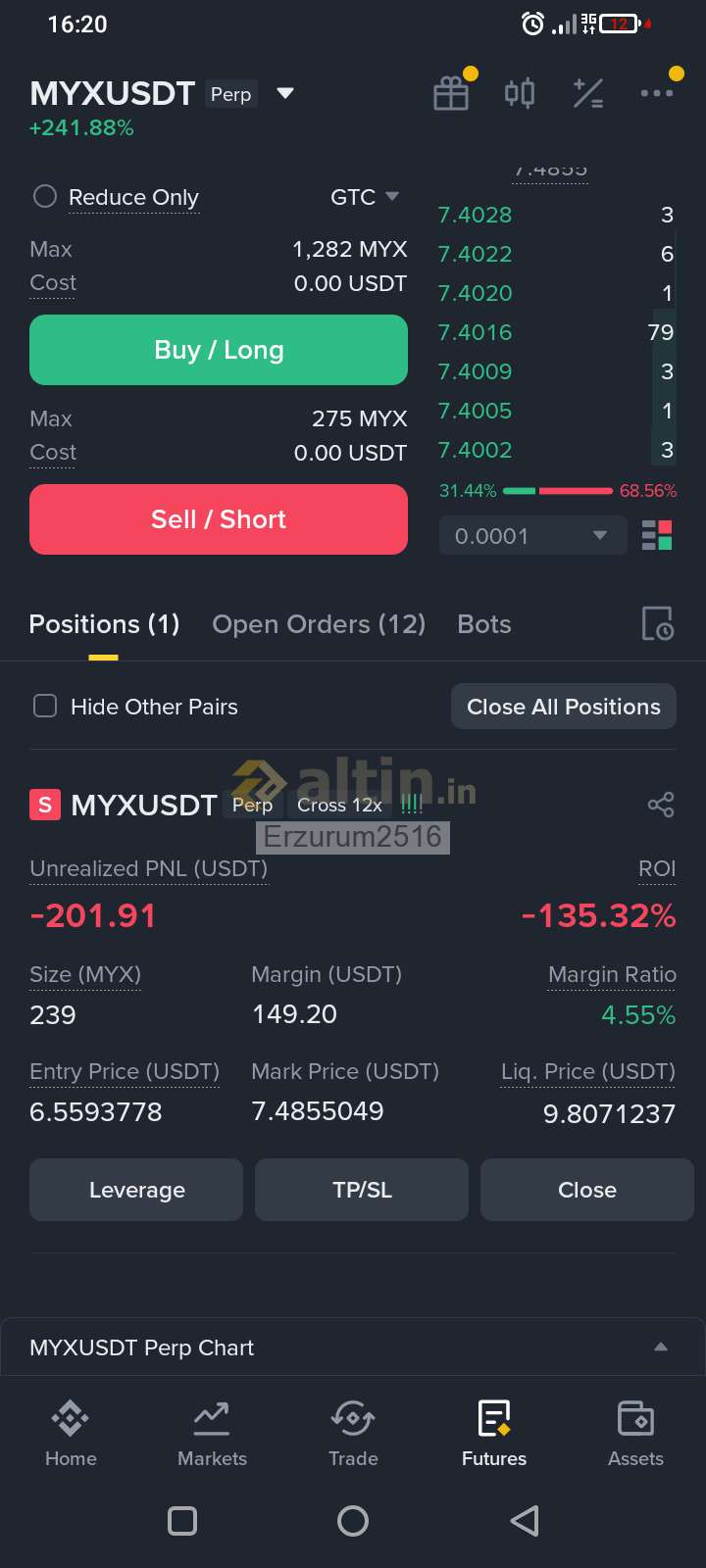This screenshot has height=1568, width=706.
Task: Open the MYXUSDT pair selector dropdown
Action: (x=285, y=94)
